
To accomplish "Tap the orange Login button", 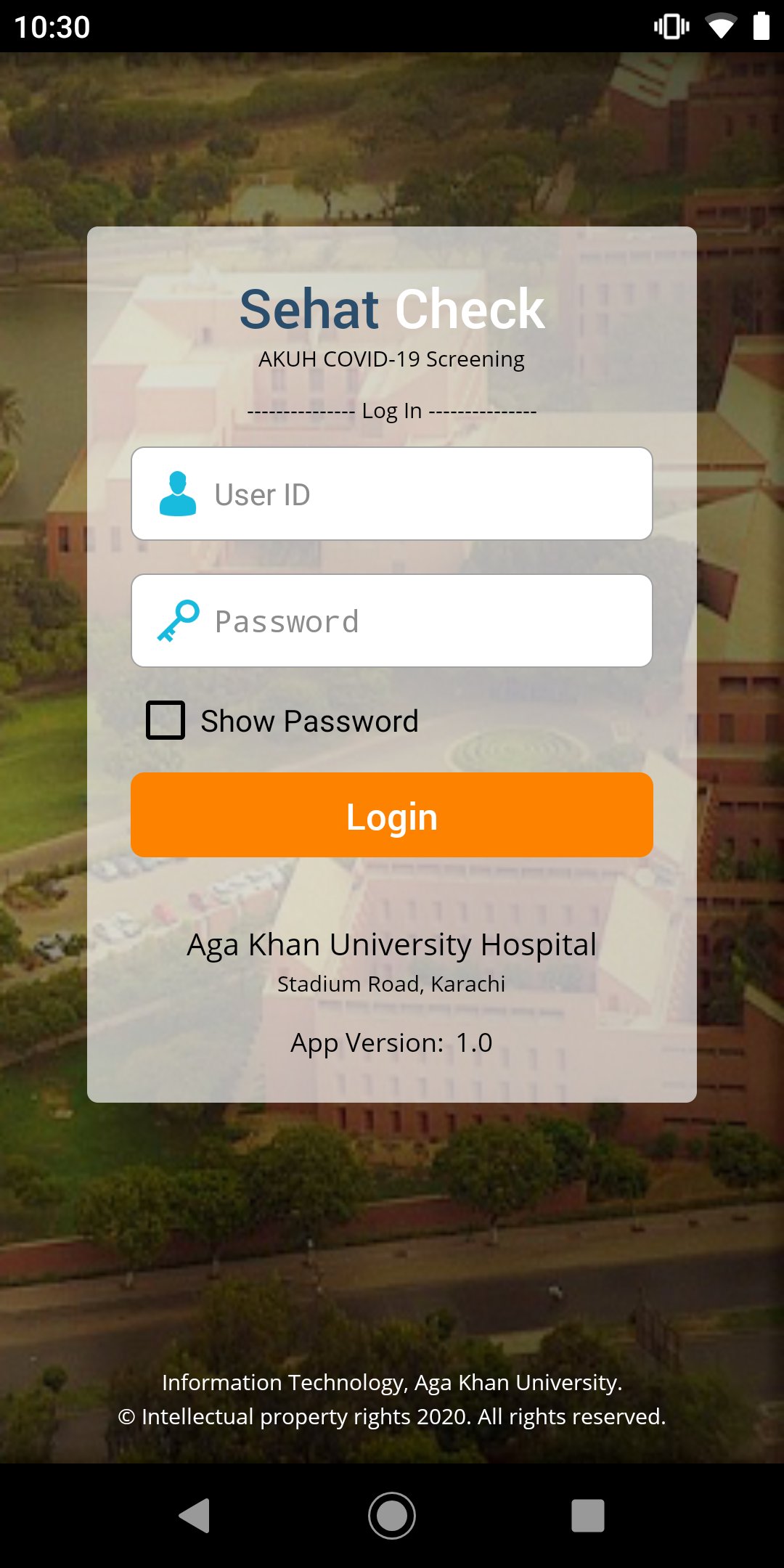I will click(392, 815).
